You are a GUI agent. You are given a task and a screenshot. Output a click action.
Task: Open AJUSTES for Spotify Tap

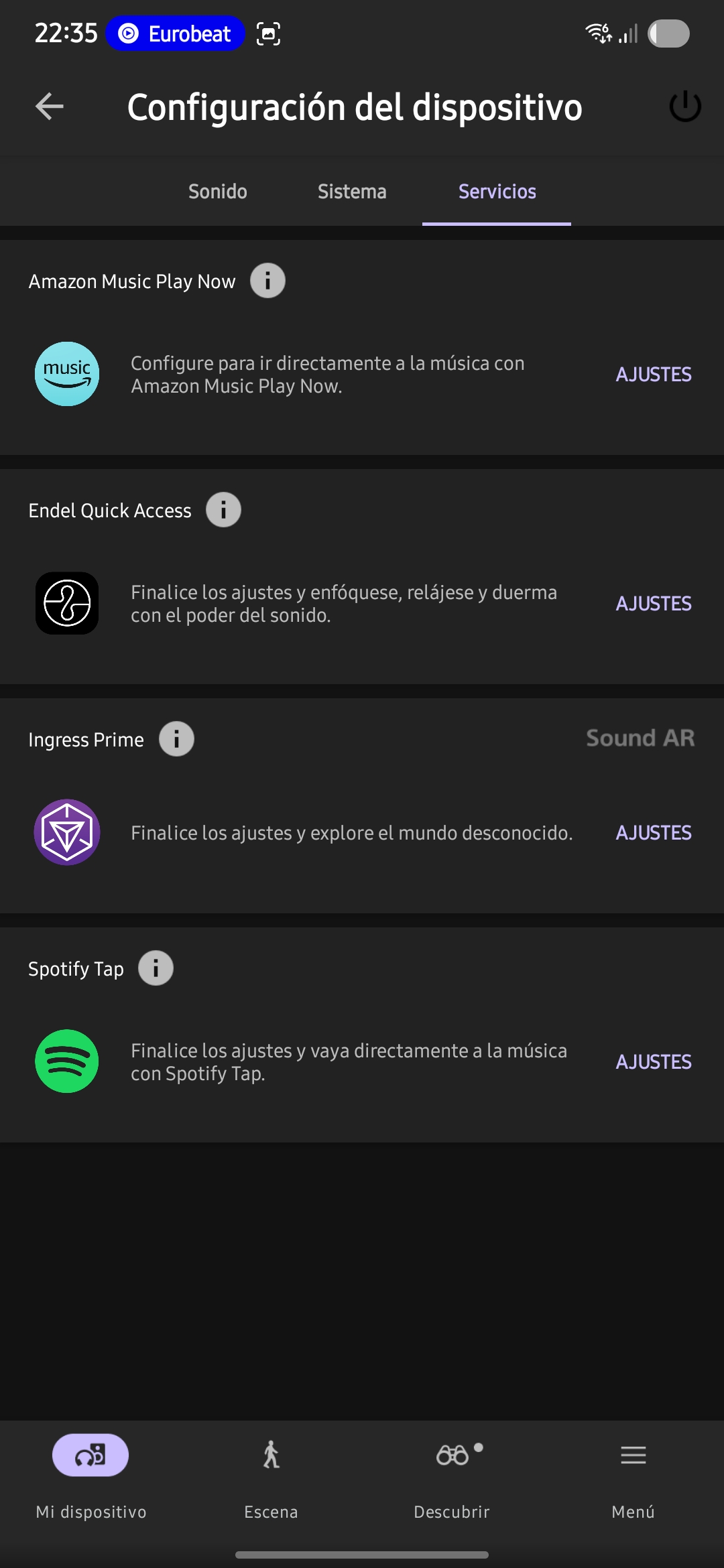click(654, 1062)
